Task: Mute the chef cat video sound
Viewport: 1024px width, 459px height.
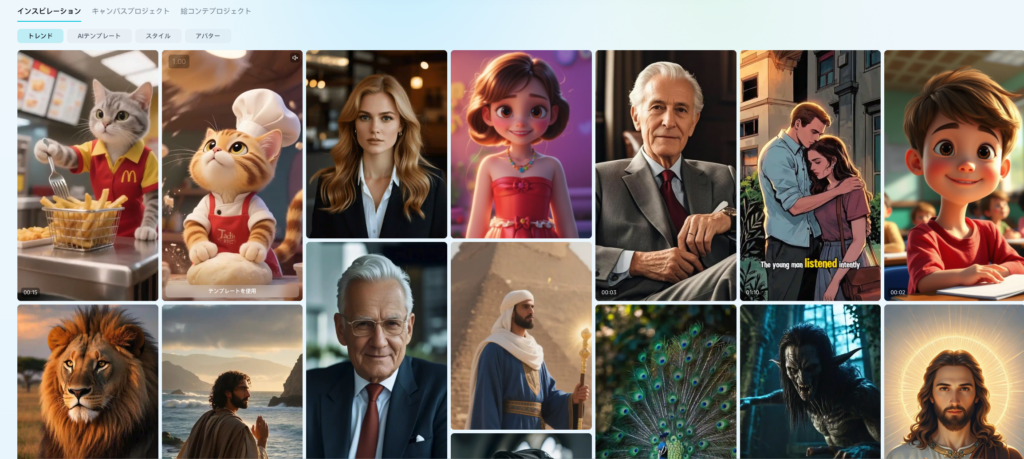Action: click(x=294, y=58)
